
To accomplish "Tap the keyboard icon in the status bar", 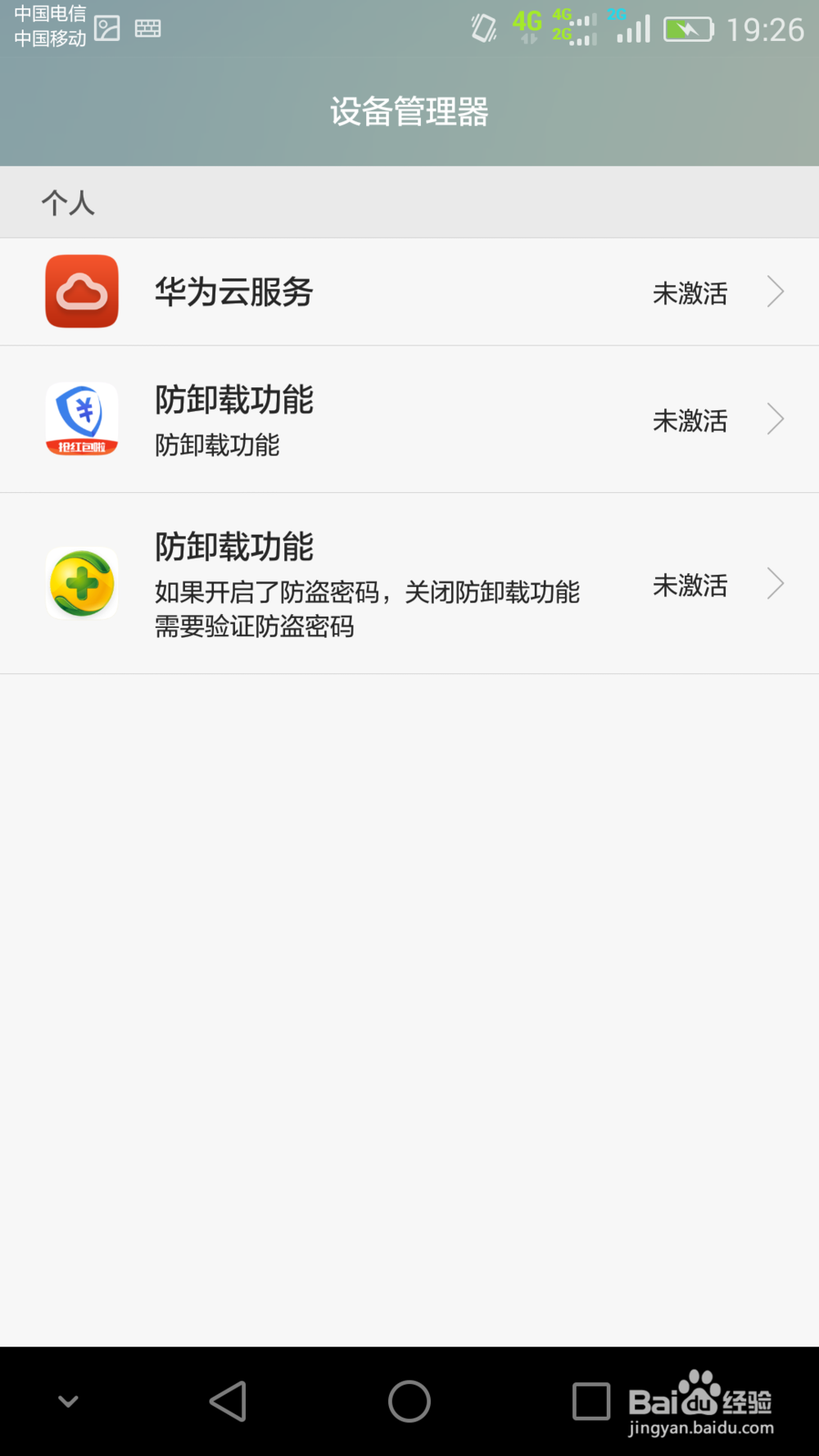I will pos(149,27).
